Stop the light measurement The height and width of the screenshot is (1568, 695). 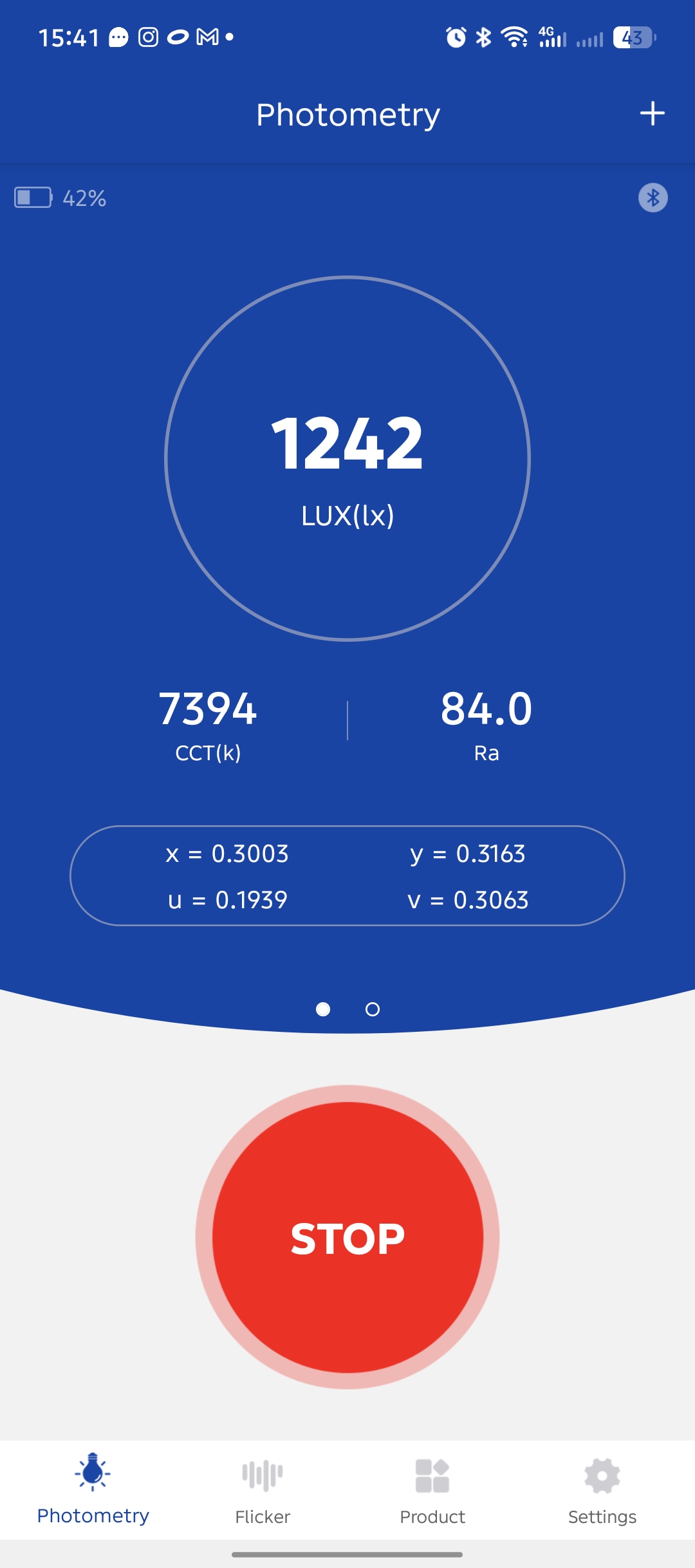(347, 1237)
